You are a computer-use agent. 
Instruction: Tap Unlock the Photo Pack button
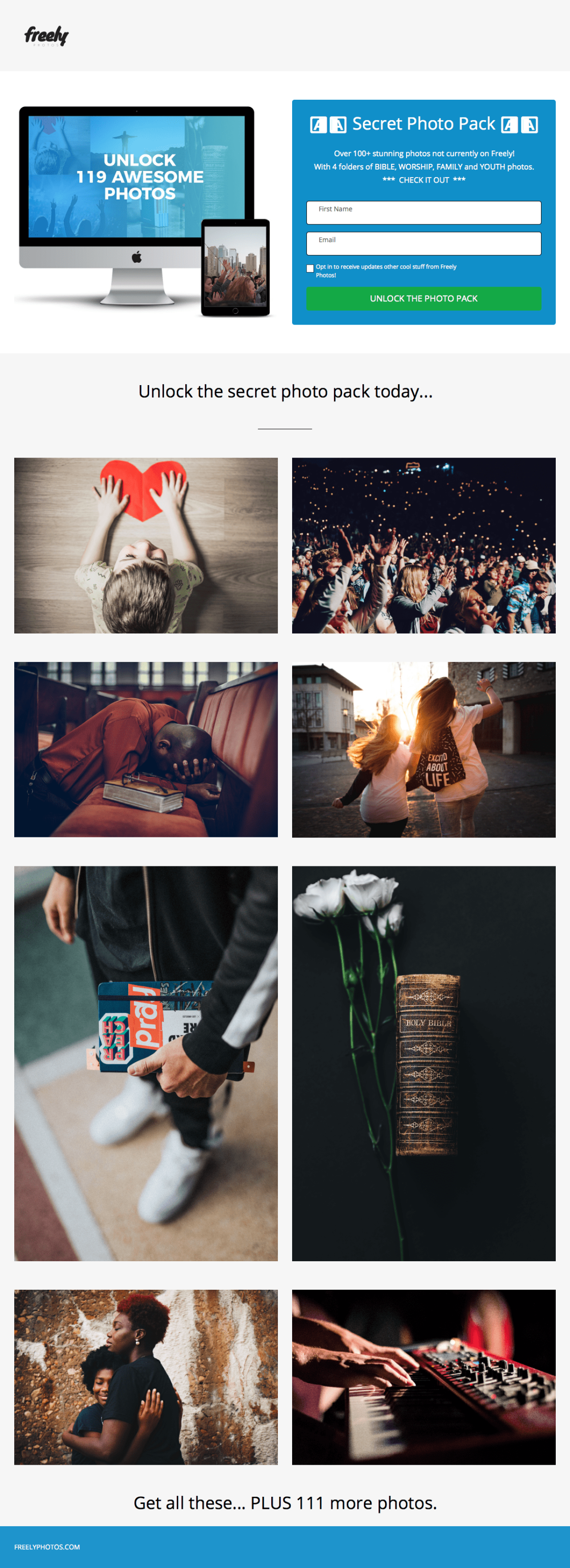[x=423, y=298]
